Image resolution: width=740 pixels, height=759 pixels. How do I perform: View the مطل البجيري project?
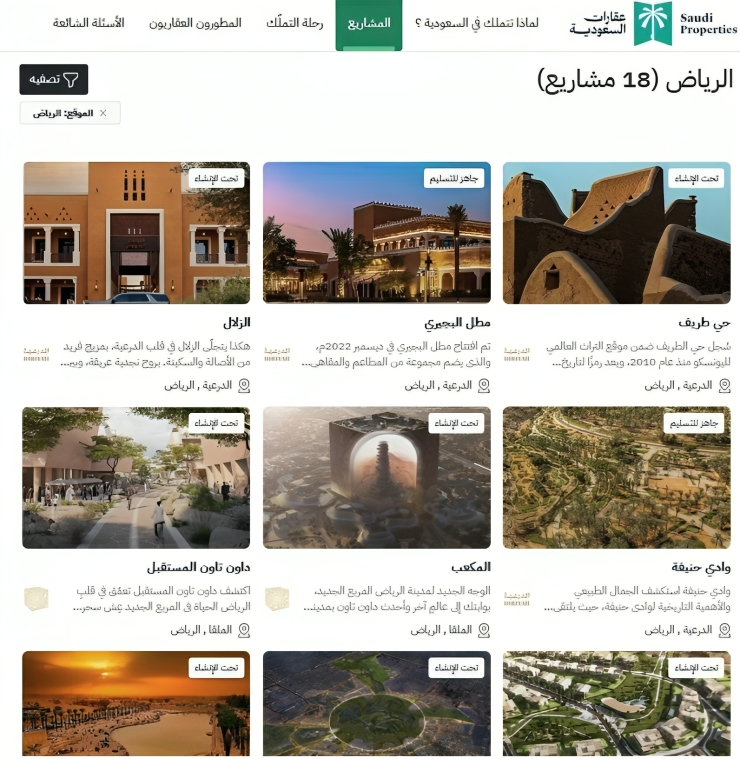coord(376,233)
